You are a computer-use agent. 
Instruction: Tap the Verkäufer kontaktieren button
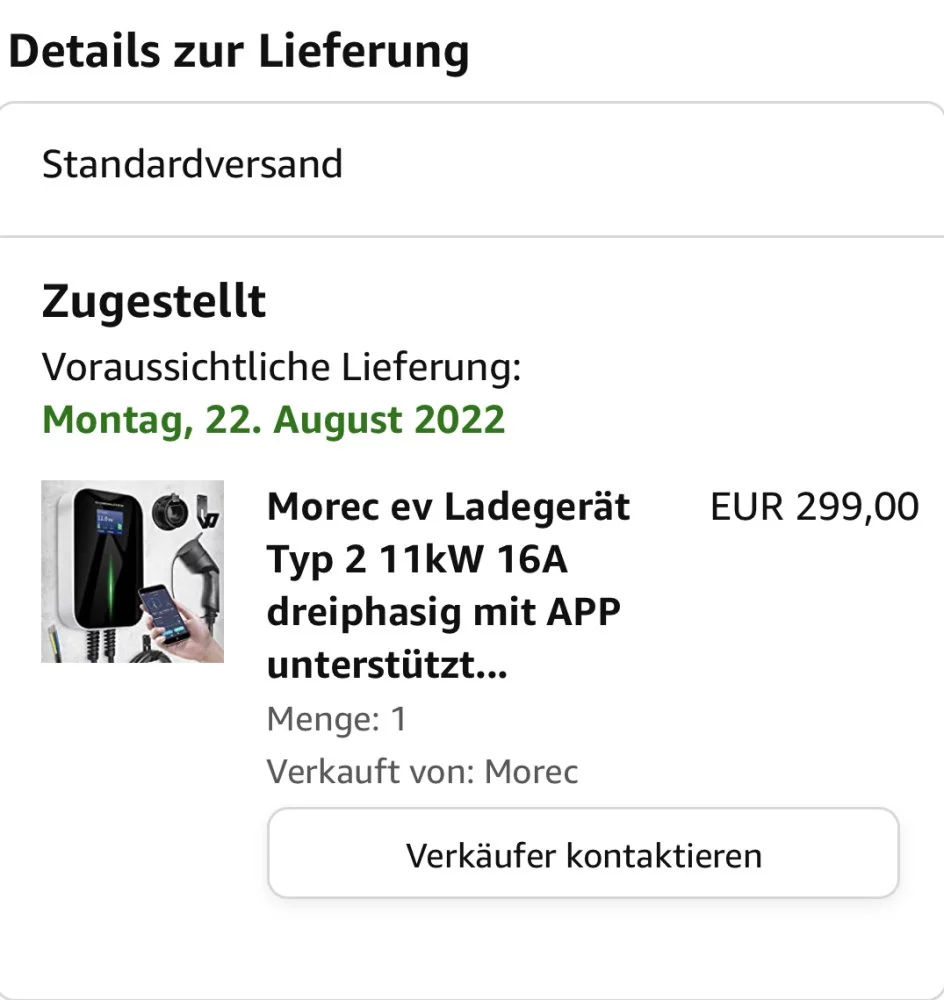[x=583, y=855]
